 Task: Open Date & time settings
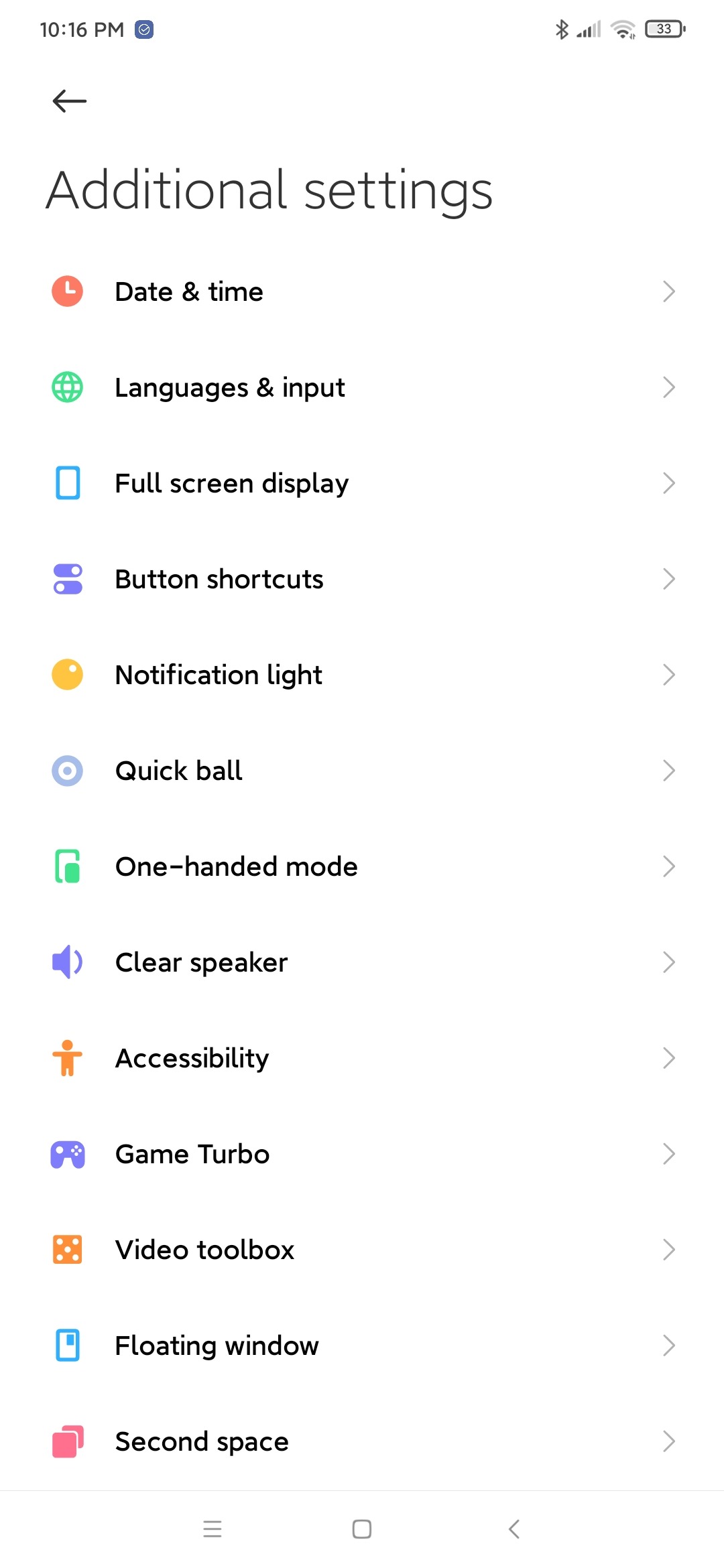click(x=362, y=291)
